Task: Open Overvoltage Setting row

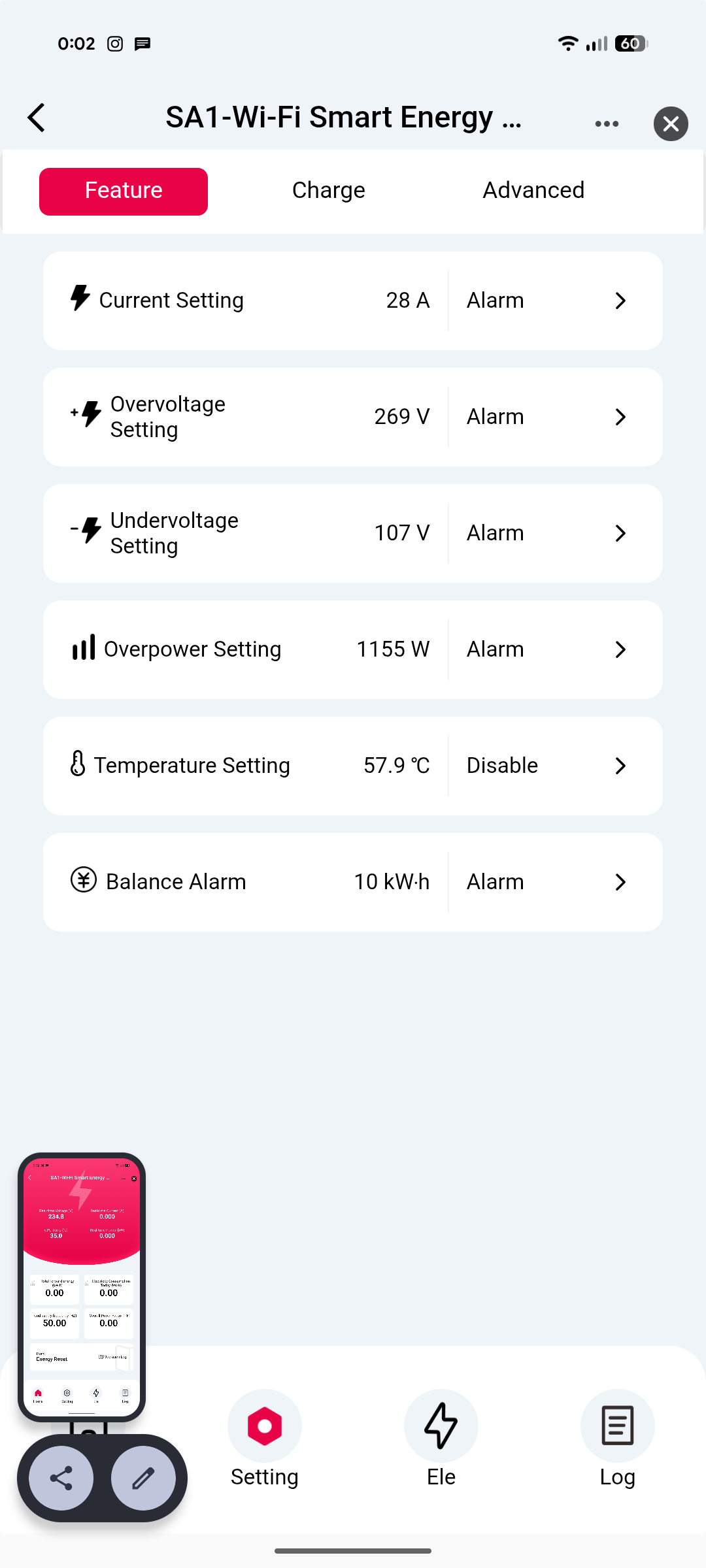Action: click(353, 417)
